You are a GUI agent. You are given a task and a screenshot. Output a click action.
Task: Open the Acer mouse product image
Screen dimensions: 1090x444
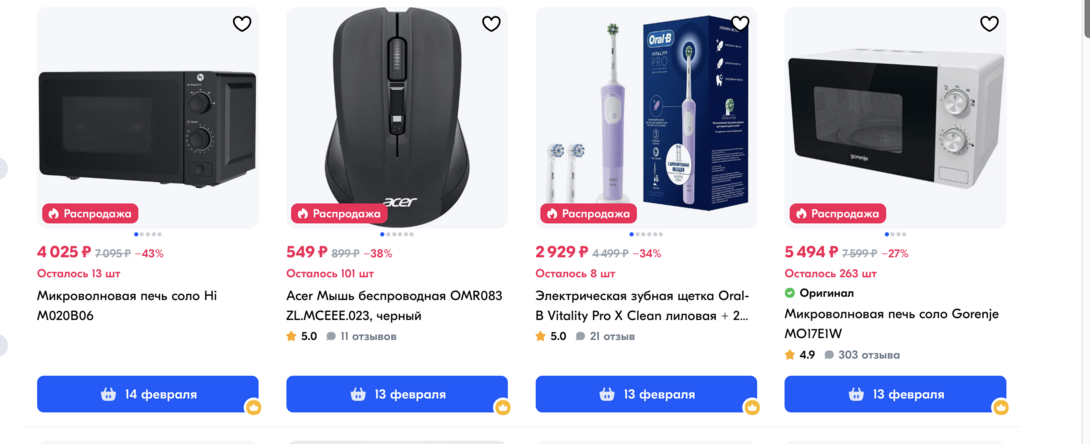(x=397, y=120)
